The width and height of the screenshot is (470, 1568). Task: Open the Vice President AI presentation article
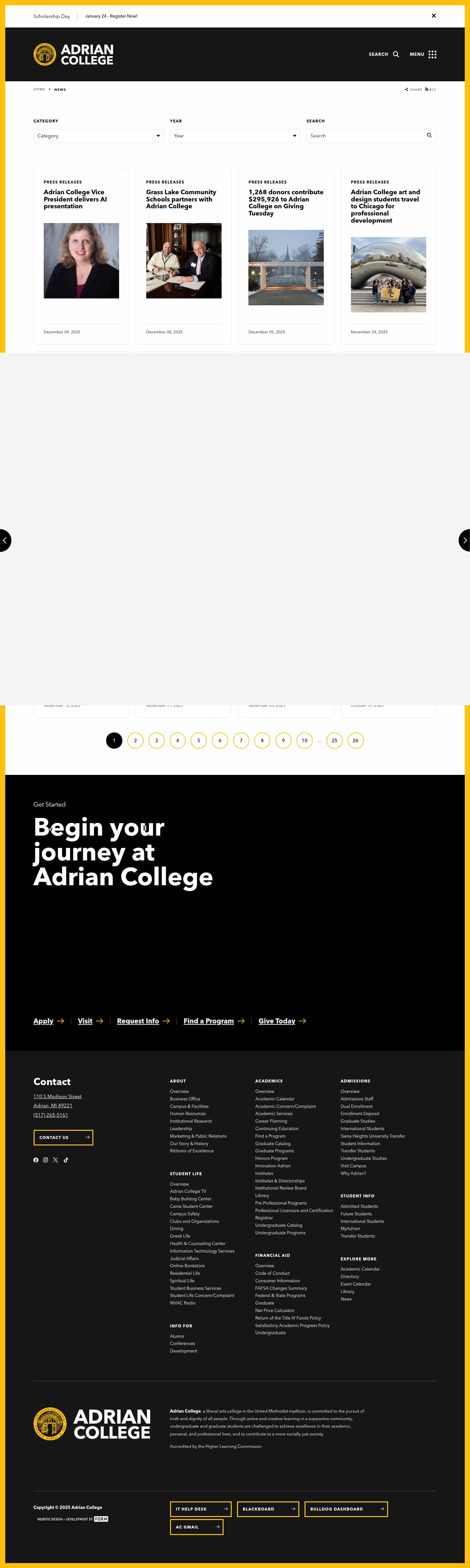[x=75, y=199]
